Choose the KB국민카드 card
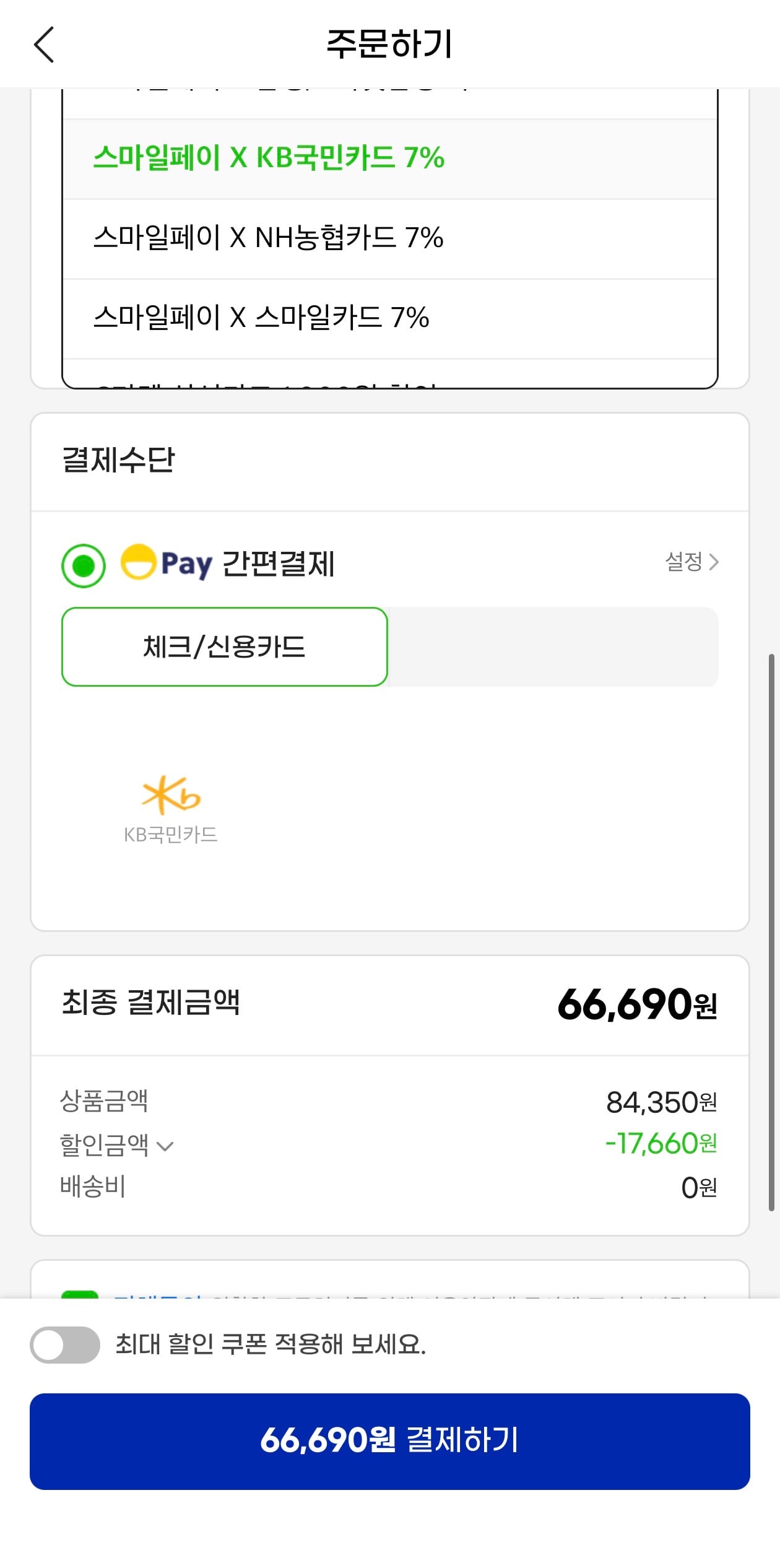780x1568 pixels. click(x=171, y=809)
